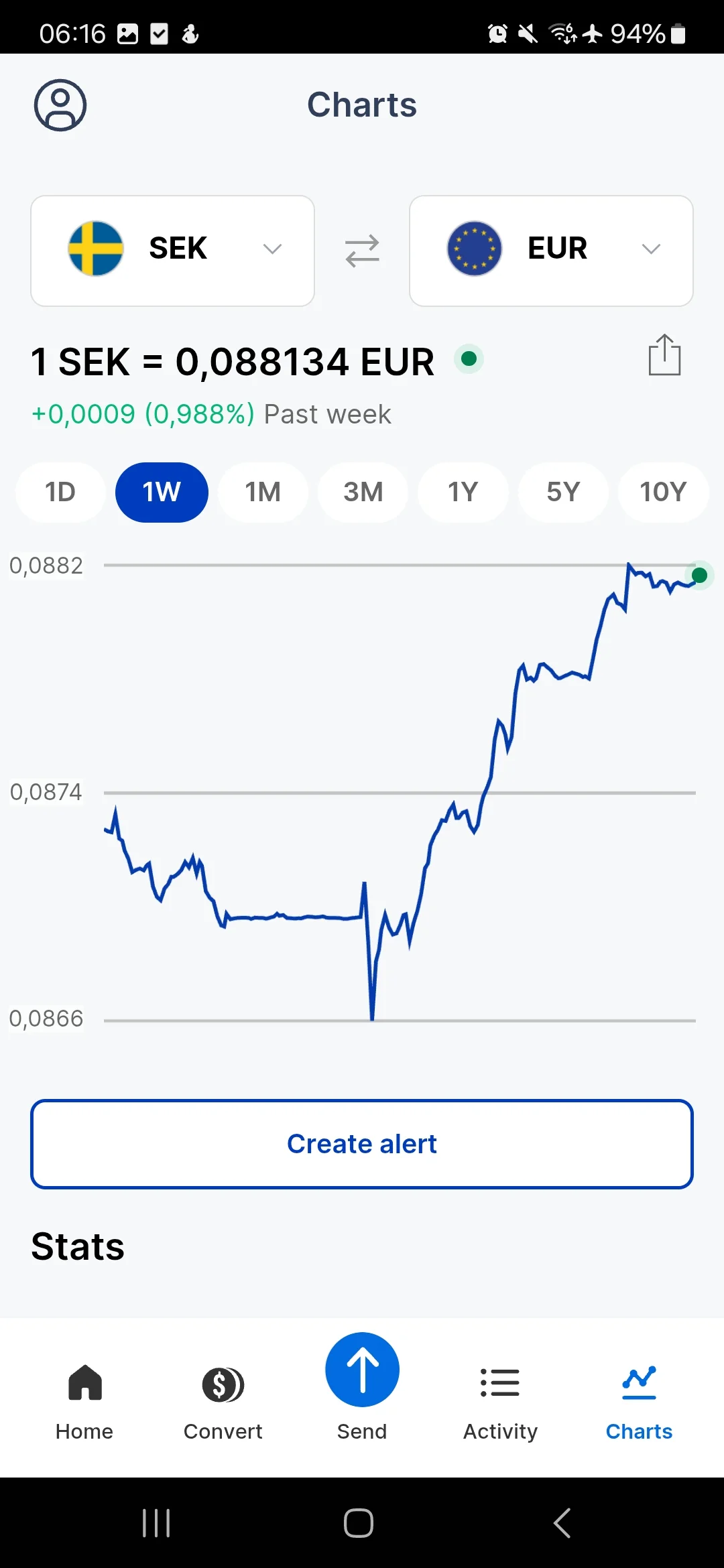Open the profile account icon

click(x=60, y=105)
